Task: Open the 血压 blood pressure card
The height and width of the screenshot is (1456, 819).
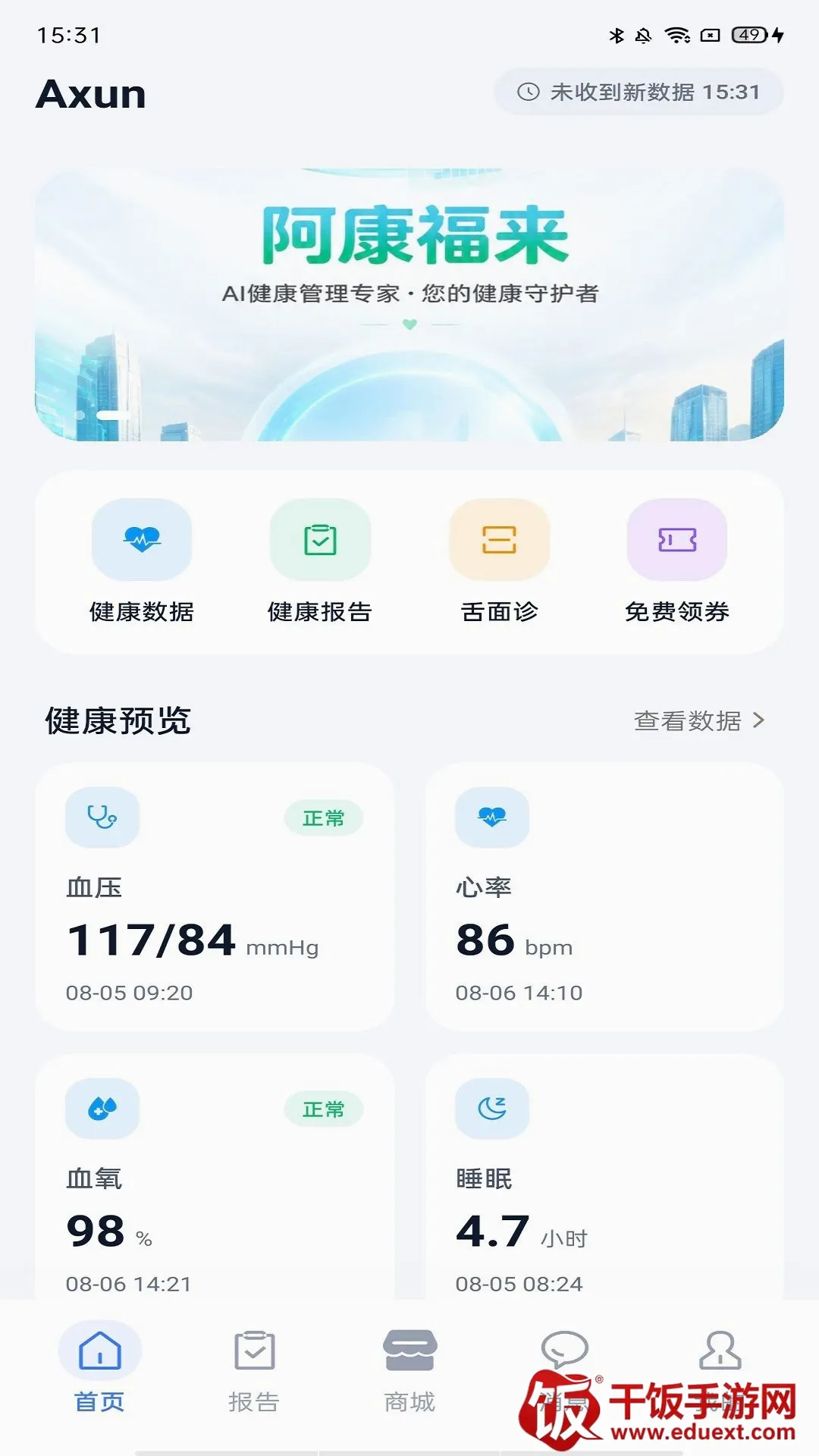Action: click(215, 897)
